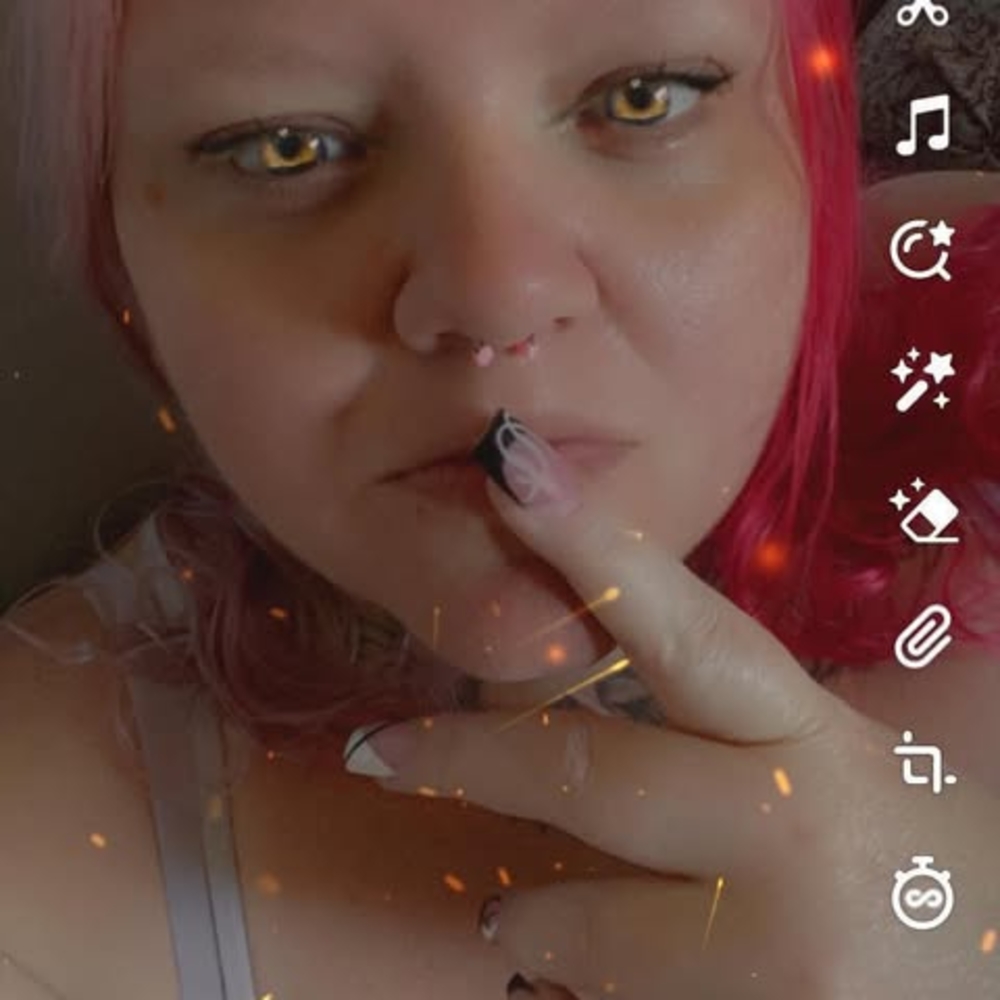
Task: Open the scissors sticker cutout tool
Action: [922, 12]
